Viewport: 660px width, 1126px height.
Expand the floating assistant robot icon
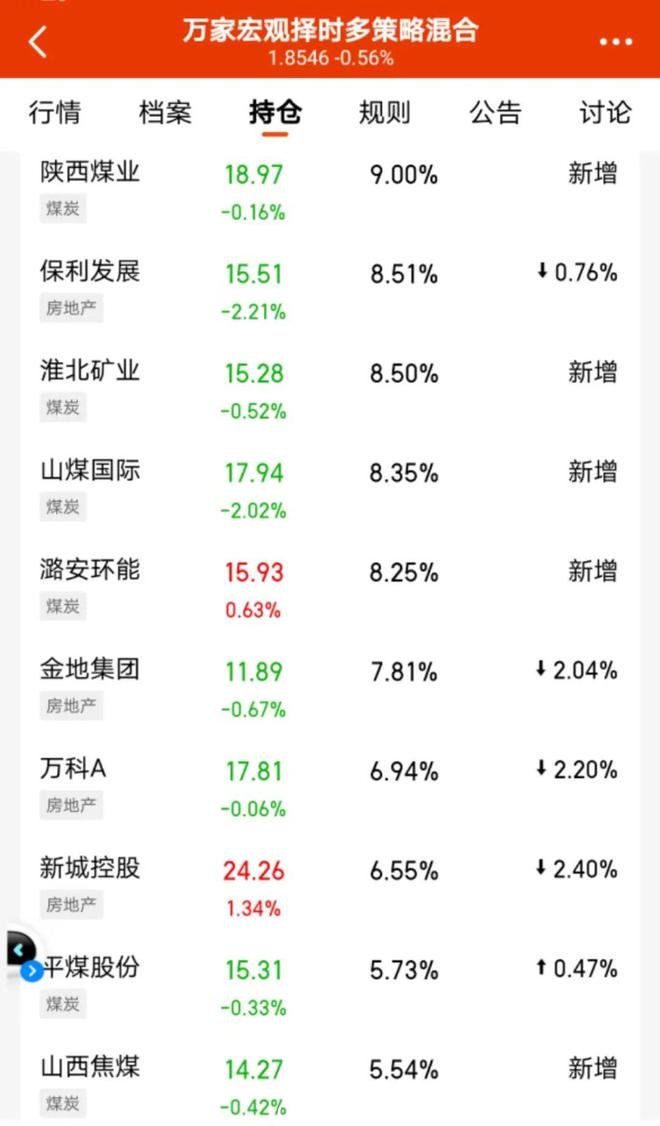(22, 957)
